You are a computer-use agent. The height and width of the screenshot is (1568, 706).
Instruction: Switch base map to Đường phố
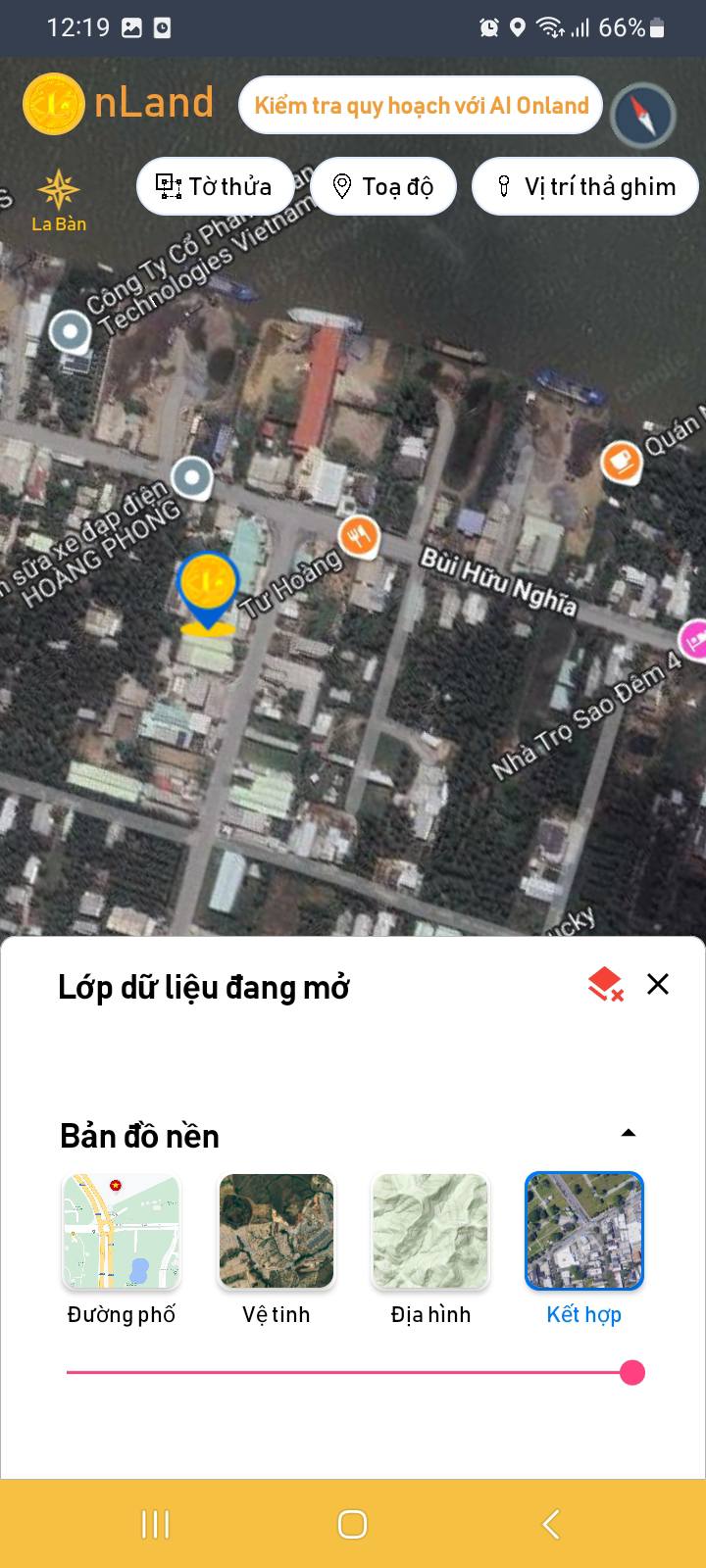(122, 1231)
